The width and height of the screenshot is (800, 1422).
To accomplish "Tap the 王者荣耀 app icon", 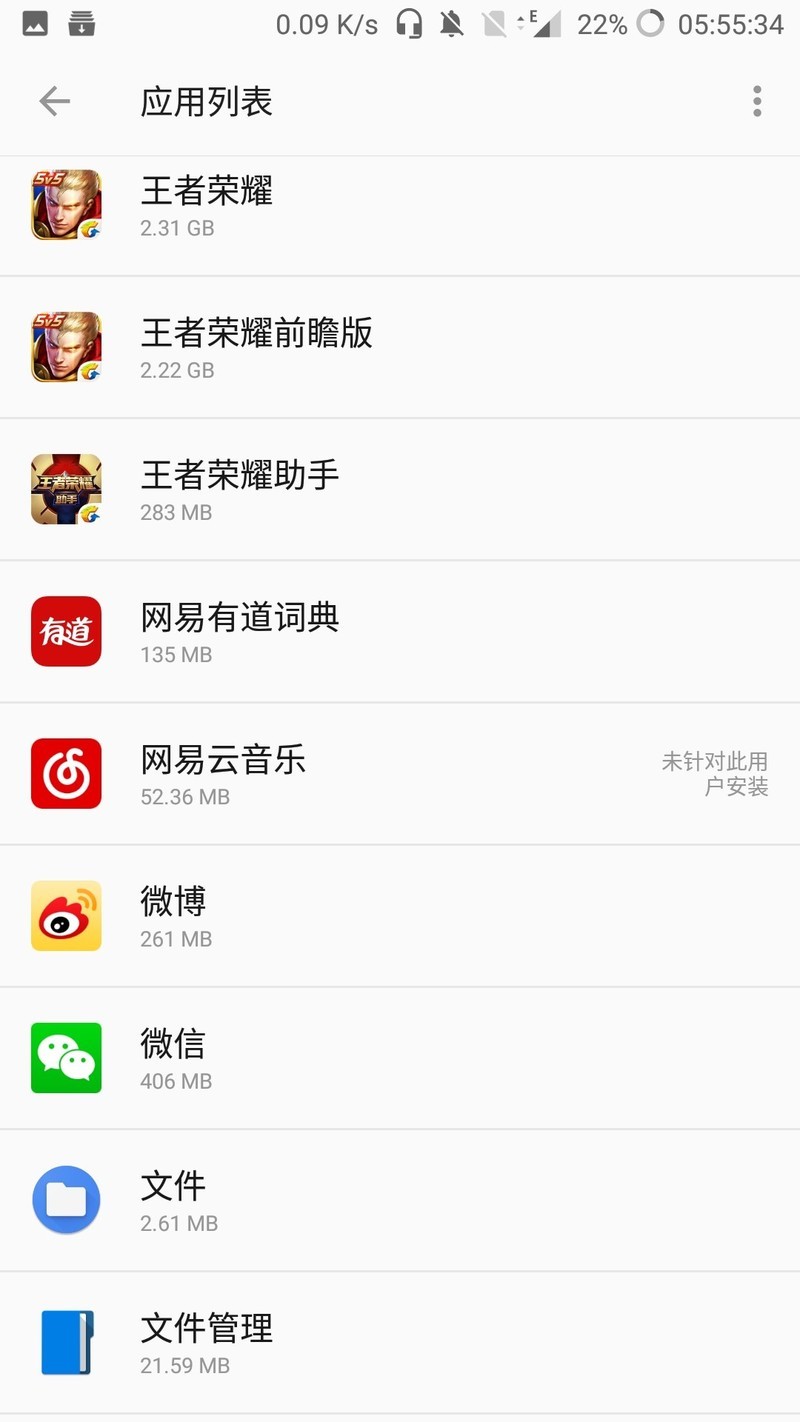I will 66,205.
